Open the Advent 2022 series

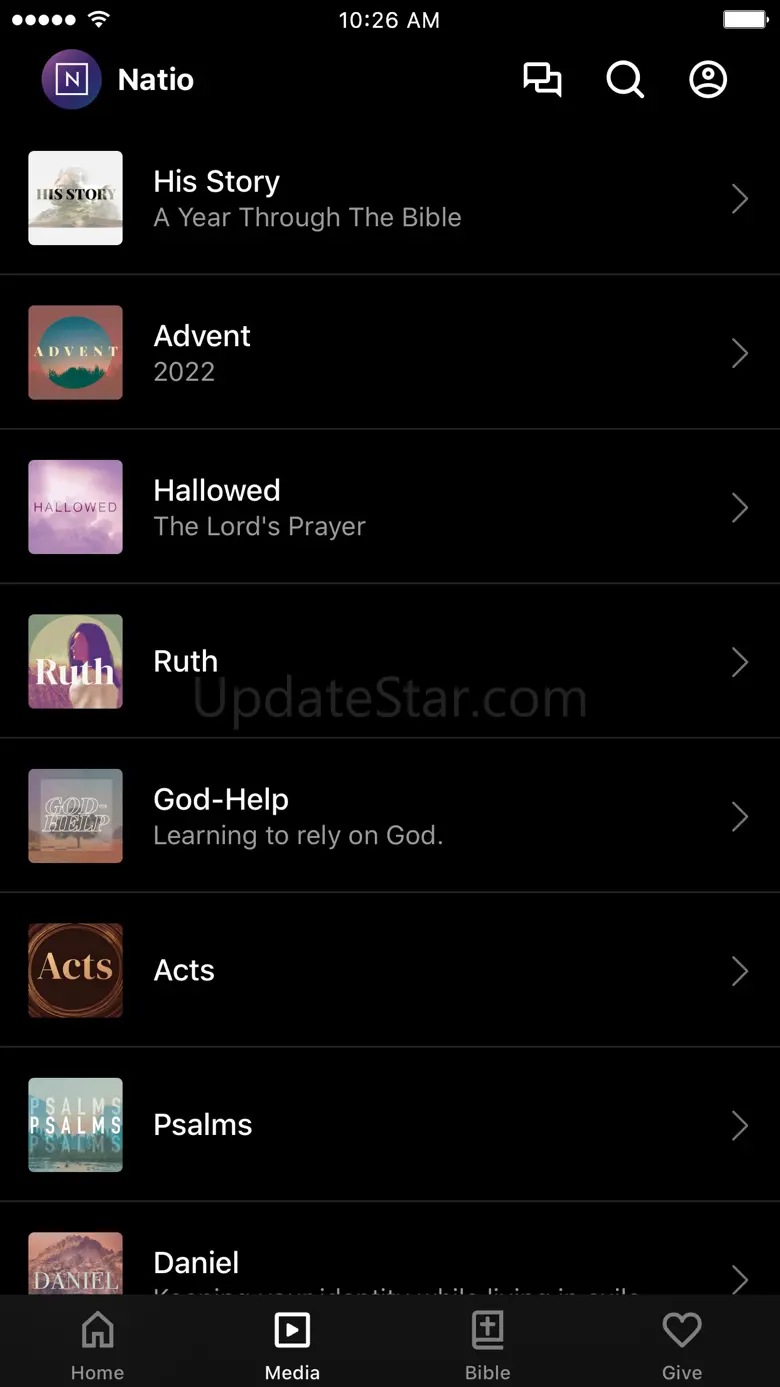tap(390, 352)
